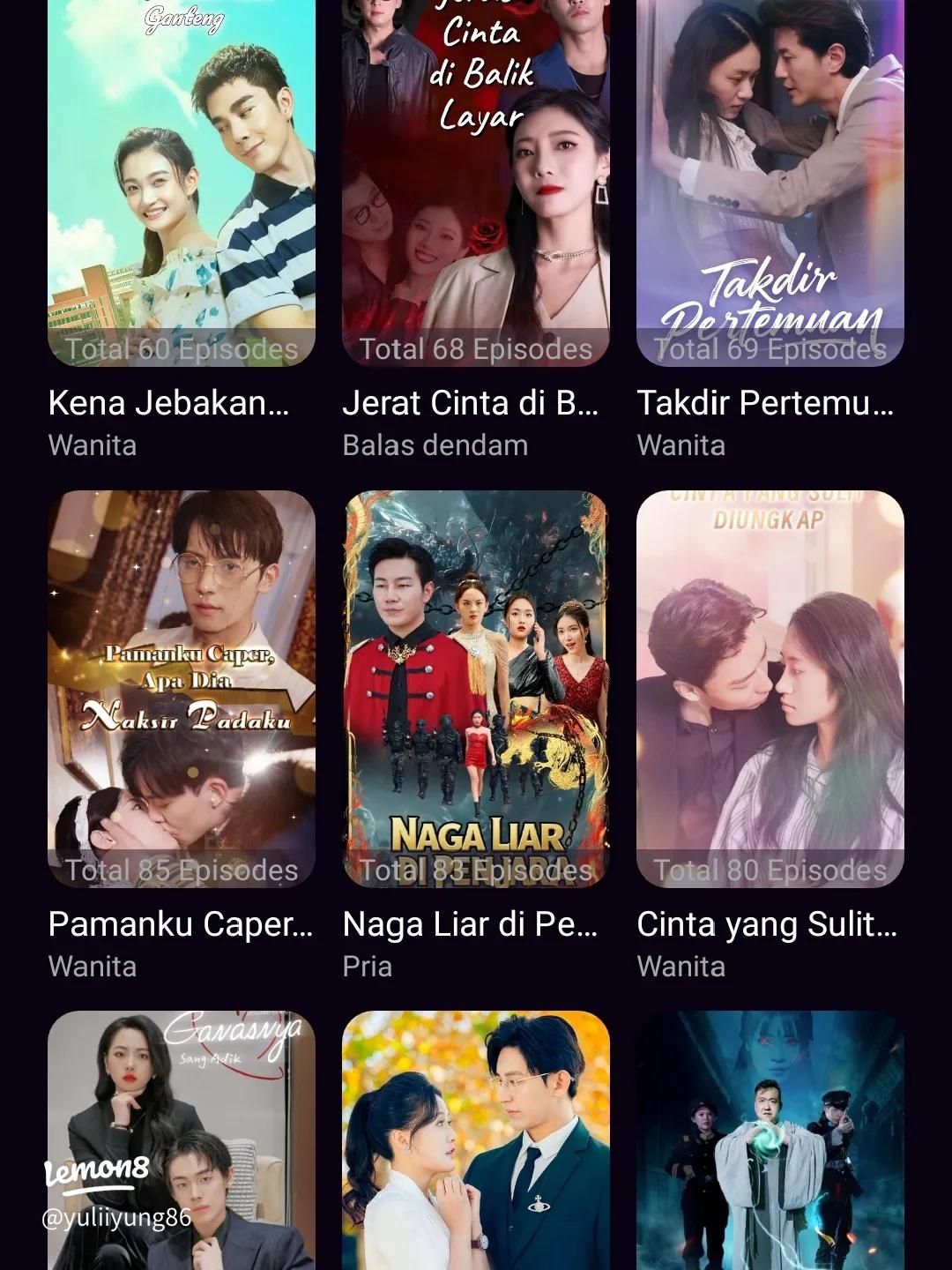This screenshot has height=1270, width=952.
Task: Open the Pamanku Caper 85-episode drama
Action: pyautogui.click(x=181, y=688)
